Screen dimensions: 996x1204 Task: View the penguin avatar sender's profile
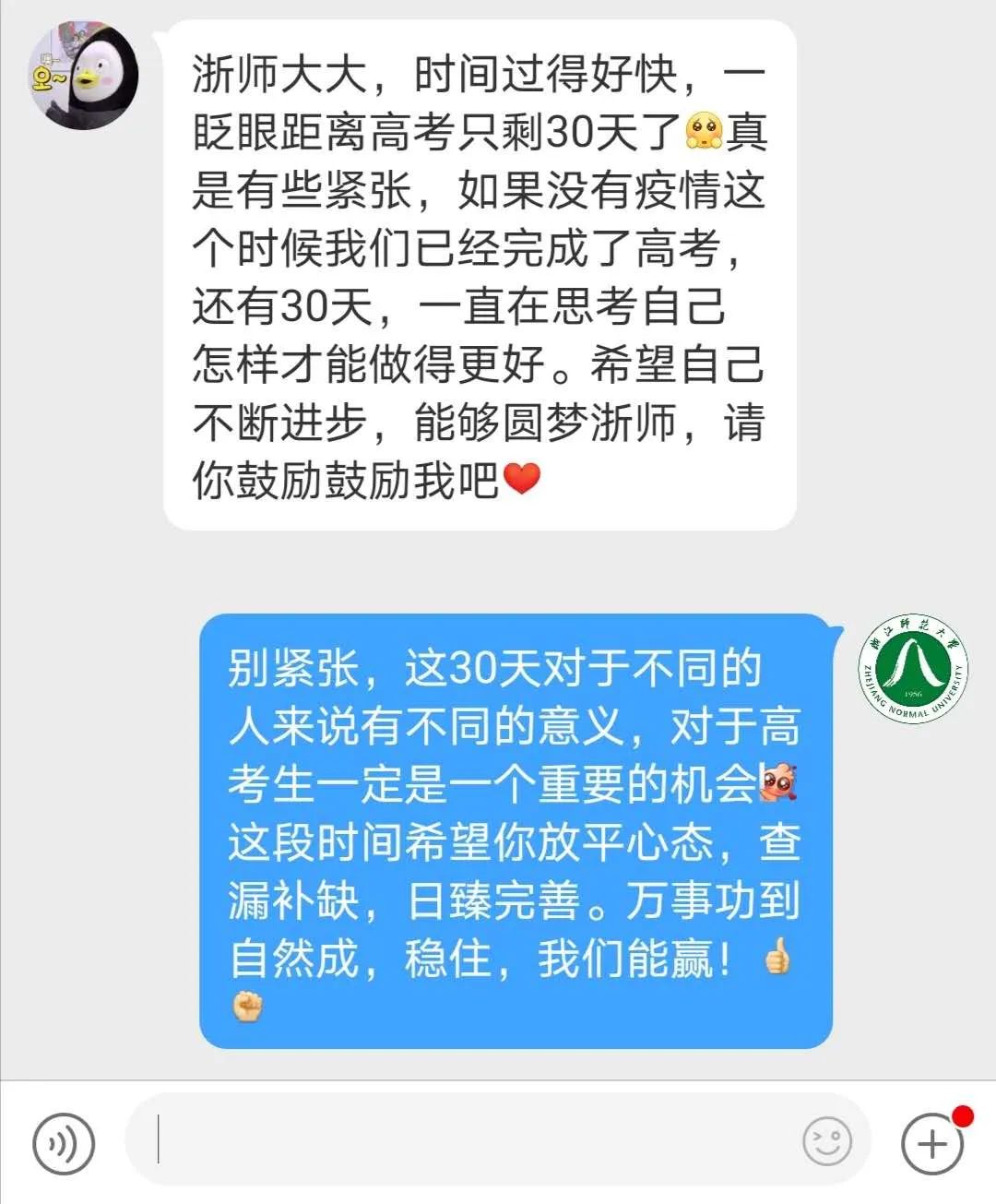point(84,74)
